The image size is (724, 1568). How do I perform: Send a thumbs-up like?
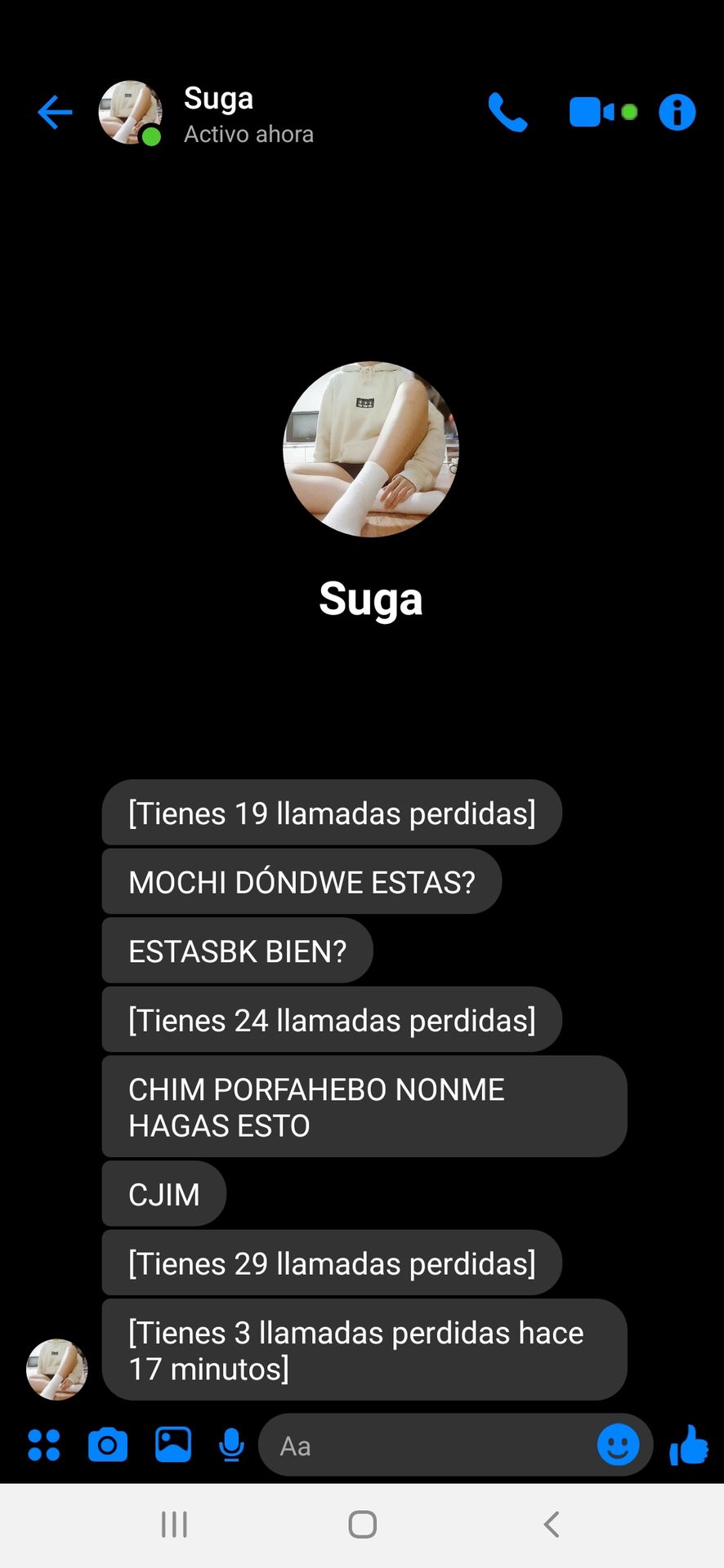tap(688, 1445)
